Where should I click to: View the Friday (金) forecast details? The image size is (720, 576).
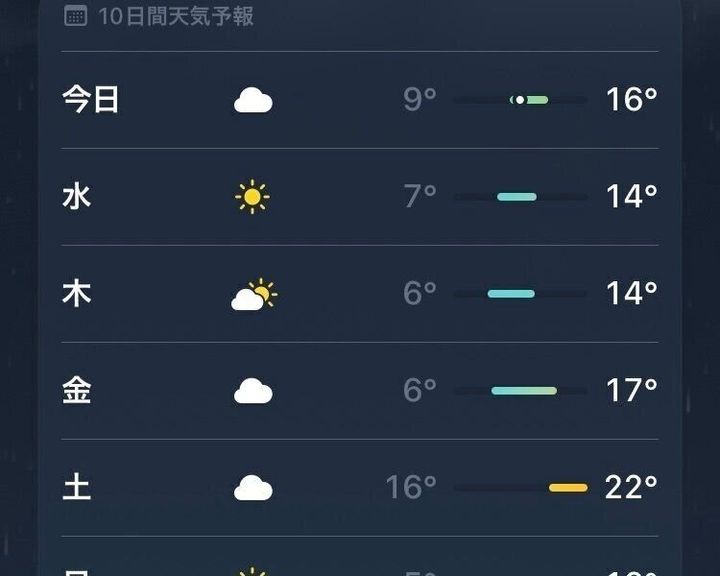[360, 391]
